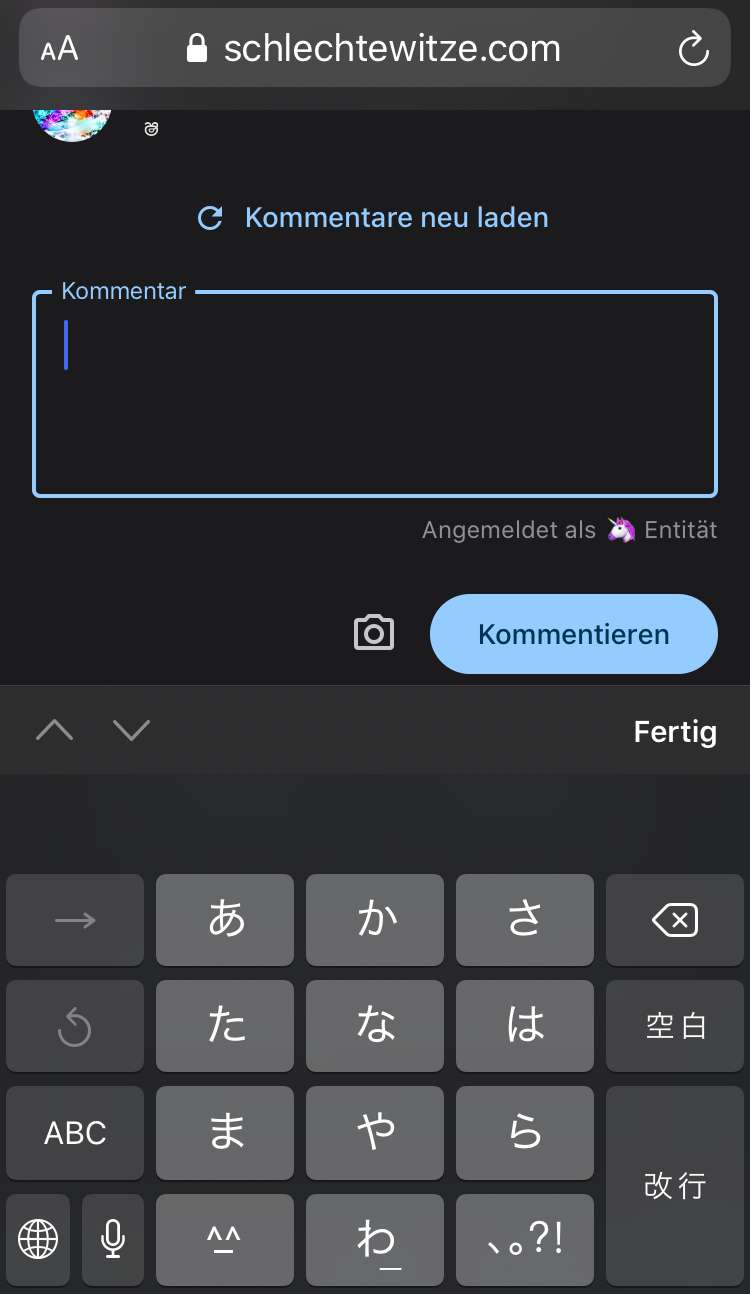
Task: Dismiss keyboard with Fertig
Action: 675,731
